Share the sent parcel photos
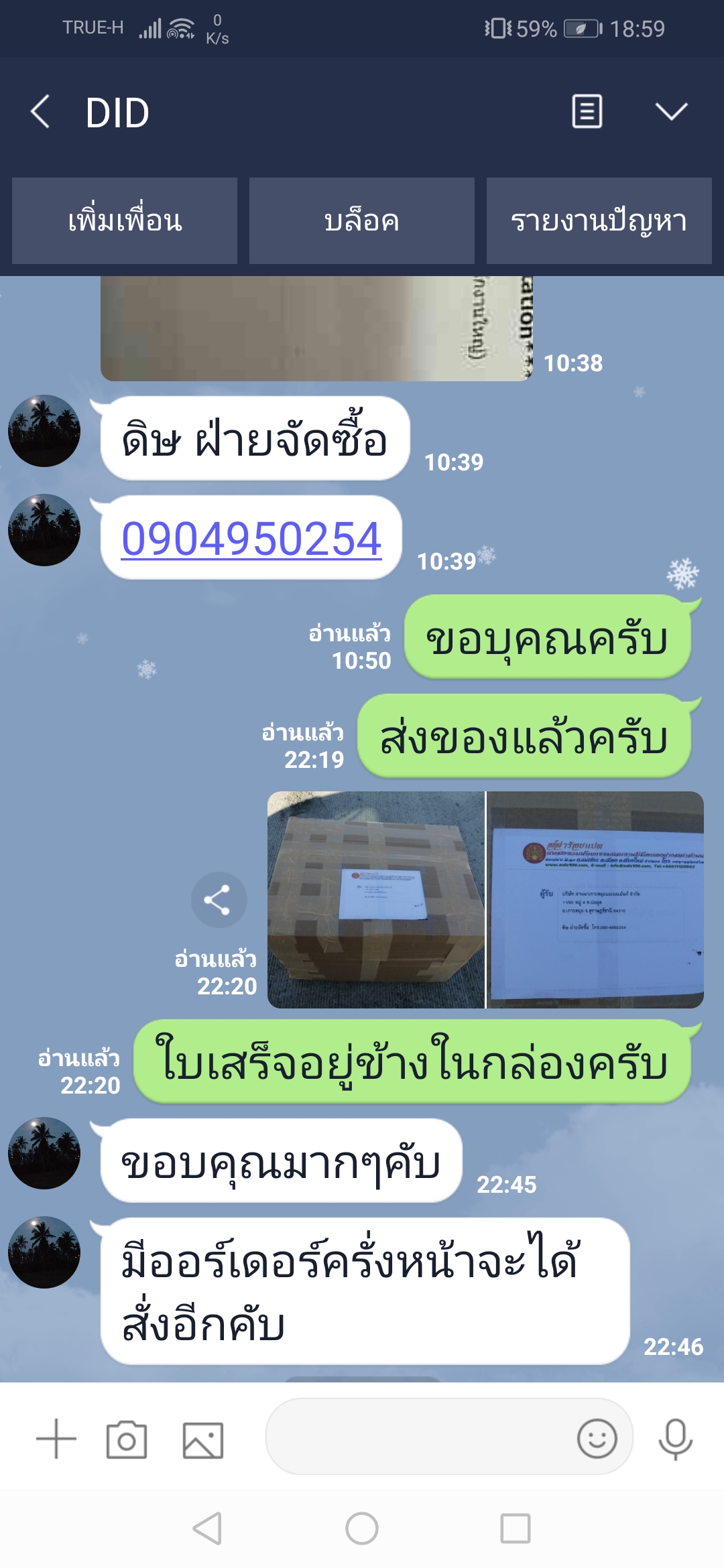This screenshot has width=724, height=1568. click(x=219, y=899)
